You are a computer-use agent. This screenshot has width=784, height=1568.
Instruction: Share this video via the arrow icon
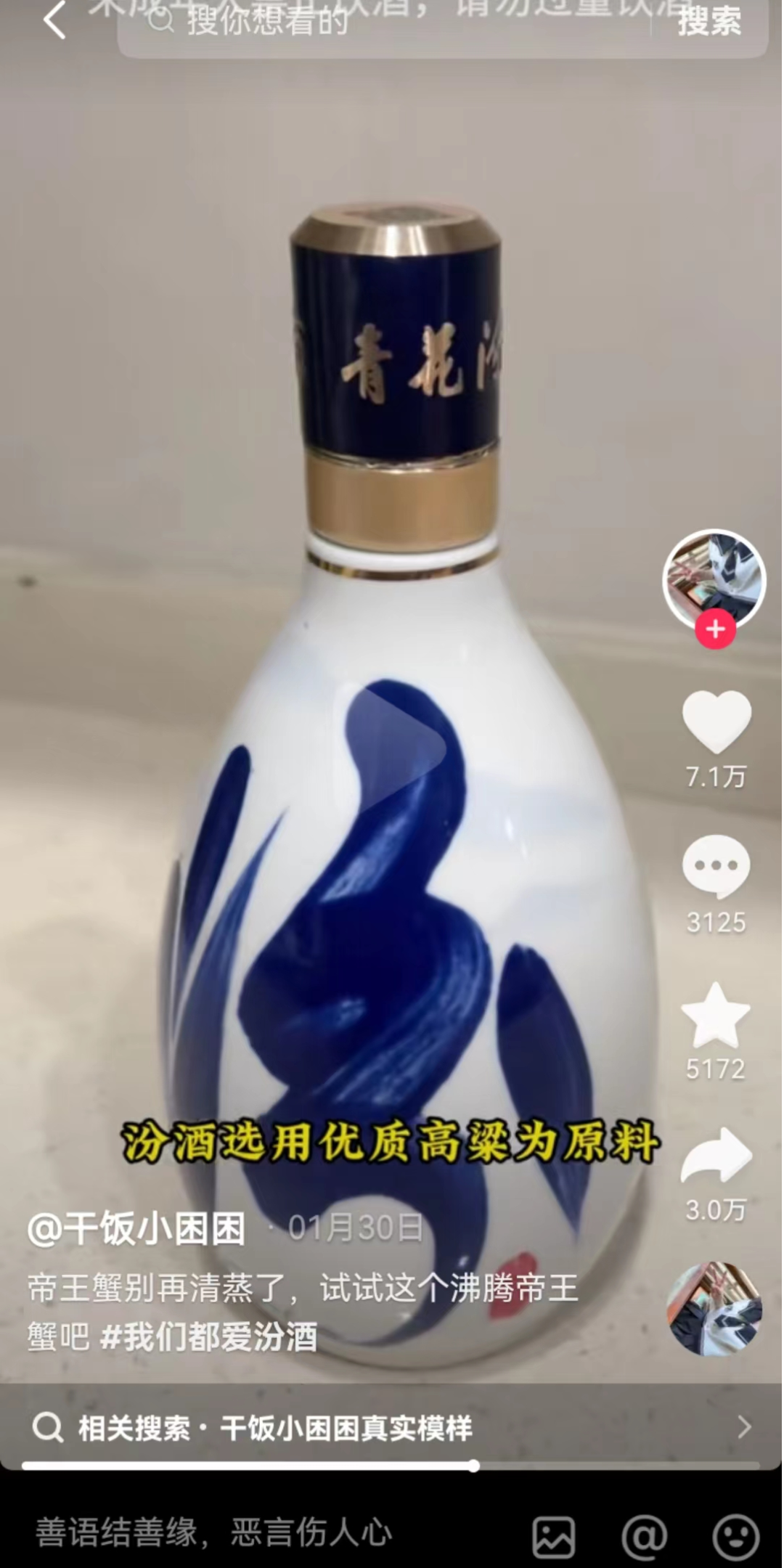click(x=716, y=1156)
